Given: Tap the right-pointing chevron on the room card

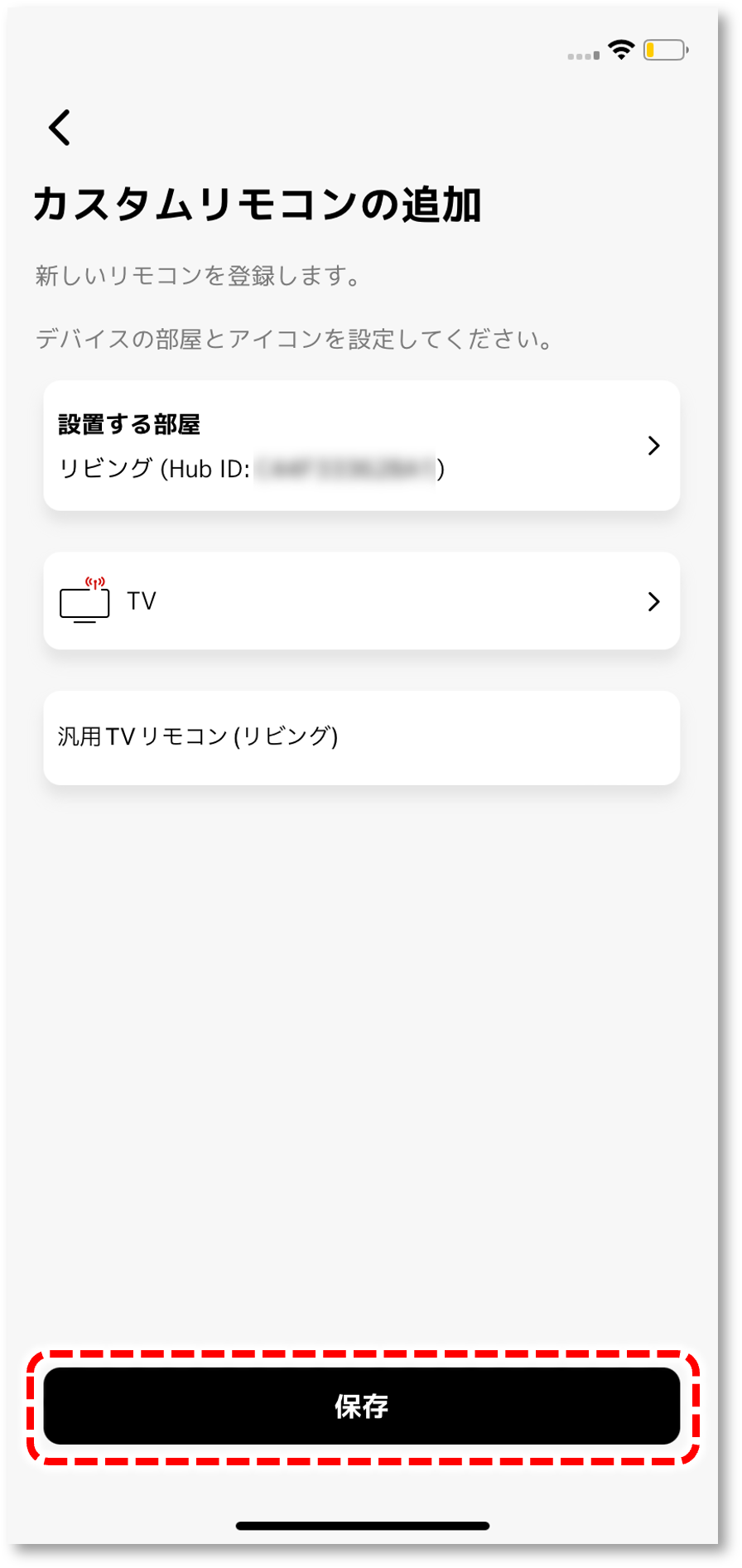Looking at the screenshot, I should [655, 445].
